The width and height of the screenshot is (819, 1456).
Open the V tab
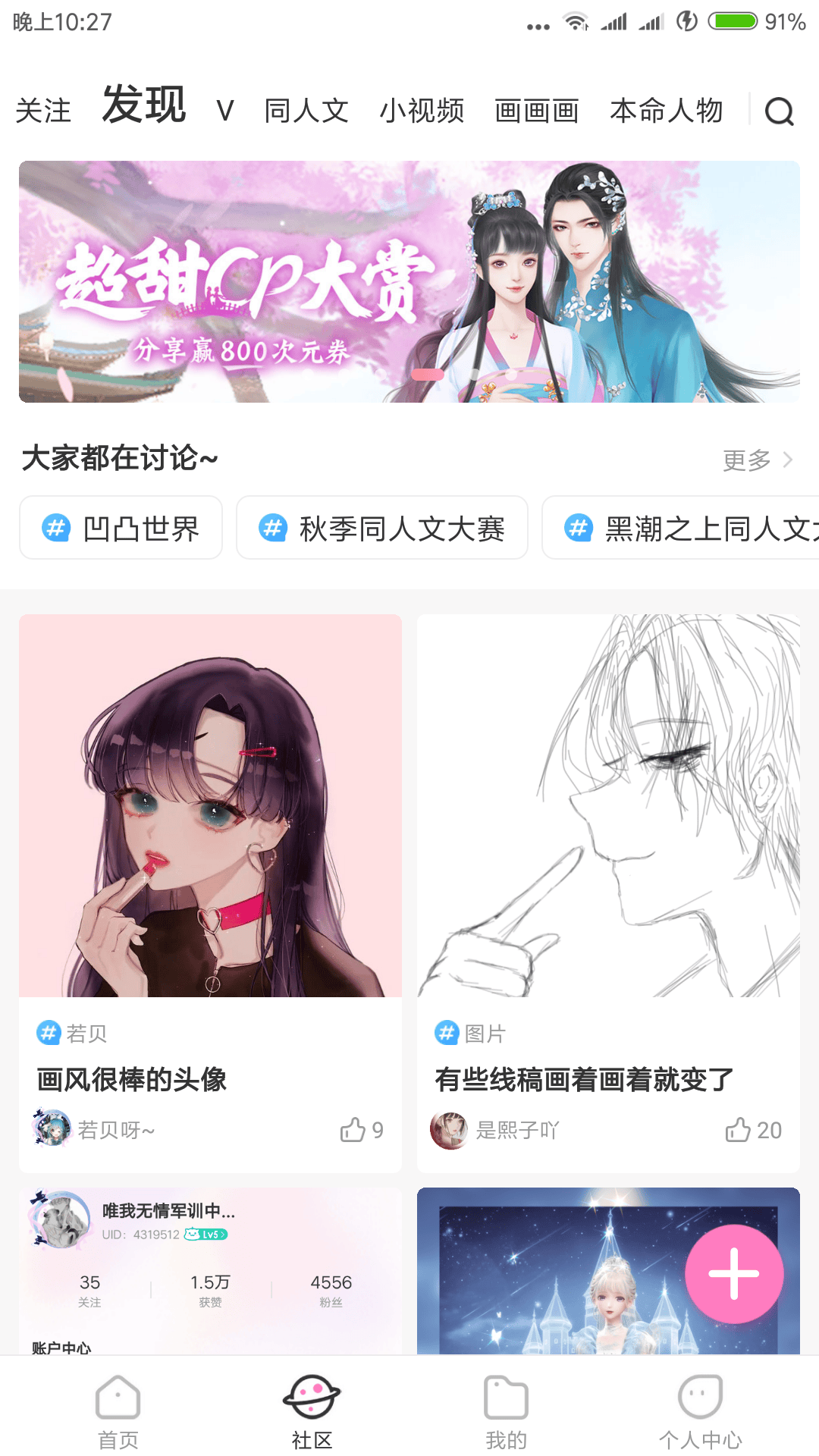tap(224, 111)
